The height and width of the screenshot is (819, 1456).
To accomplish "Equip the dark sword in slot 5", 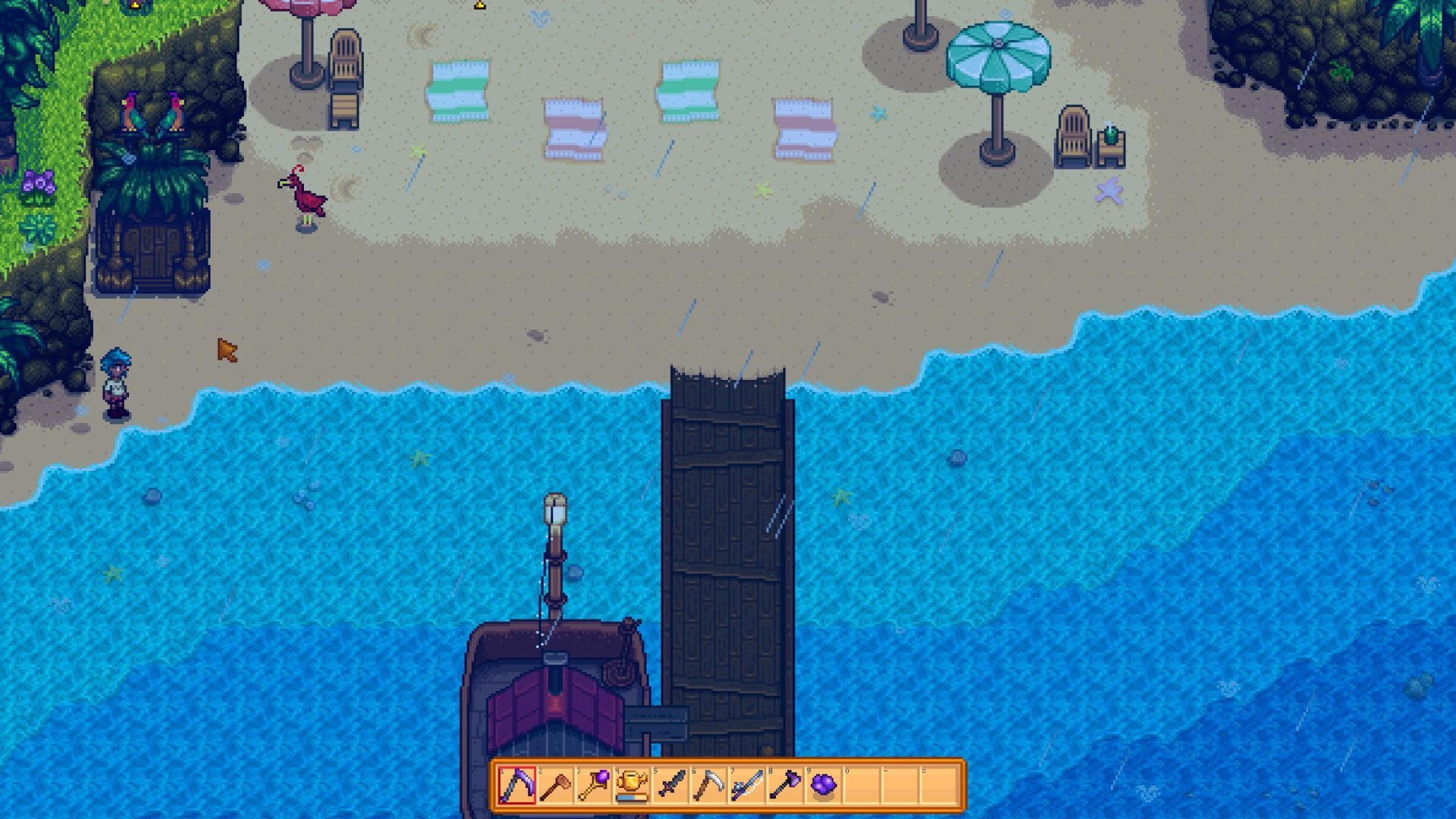I will tap(670, 785).
